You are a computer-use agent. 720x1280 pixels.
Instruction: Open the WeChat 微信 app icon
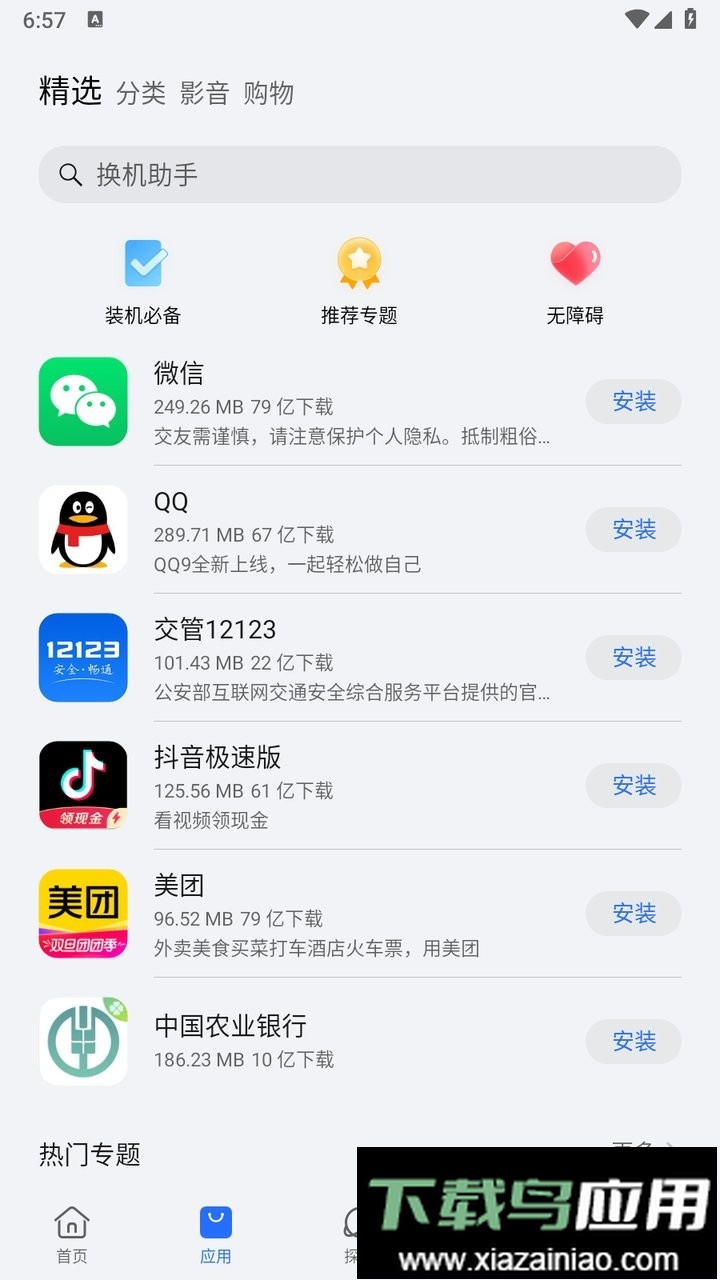click(83, 401)
